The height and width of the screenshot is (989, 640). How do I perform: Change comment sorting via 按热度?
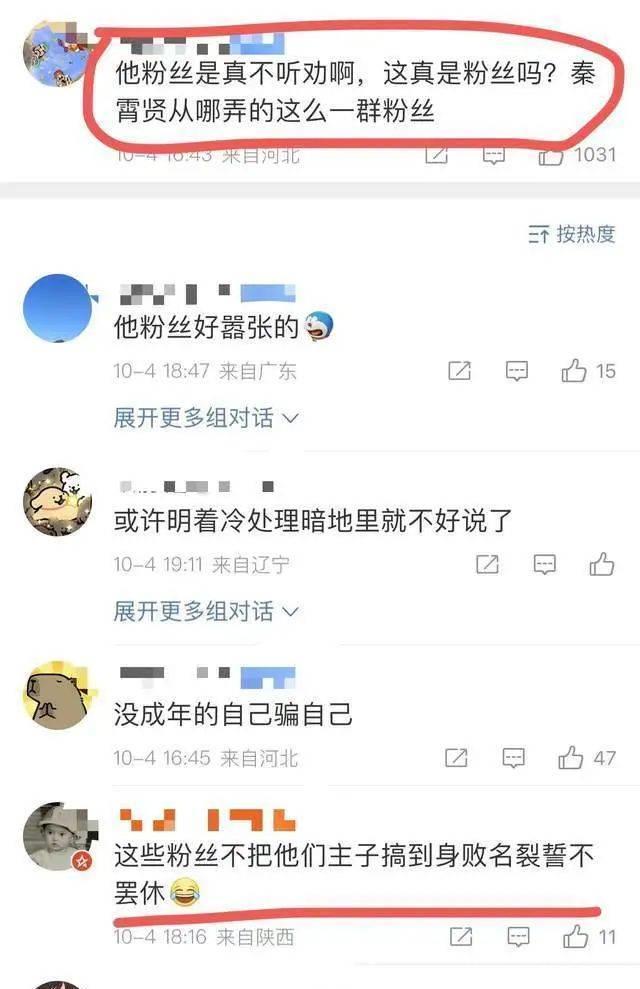pos(572,235)
